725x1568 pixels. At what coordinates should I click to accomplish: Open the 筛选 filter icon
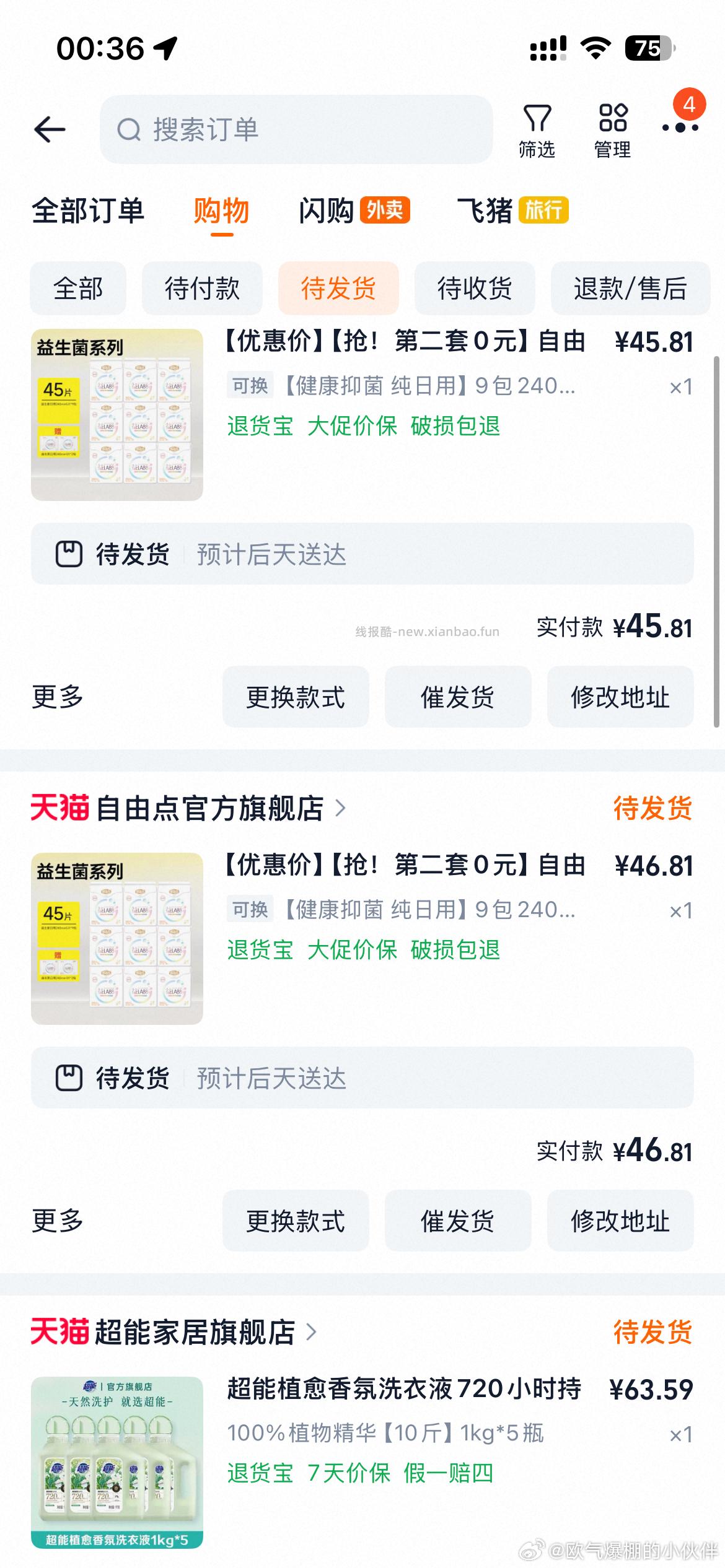[538, 127]
